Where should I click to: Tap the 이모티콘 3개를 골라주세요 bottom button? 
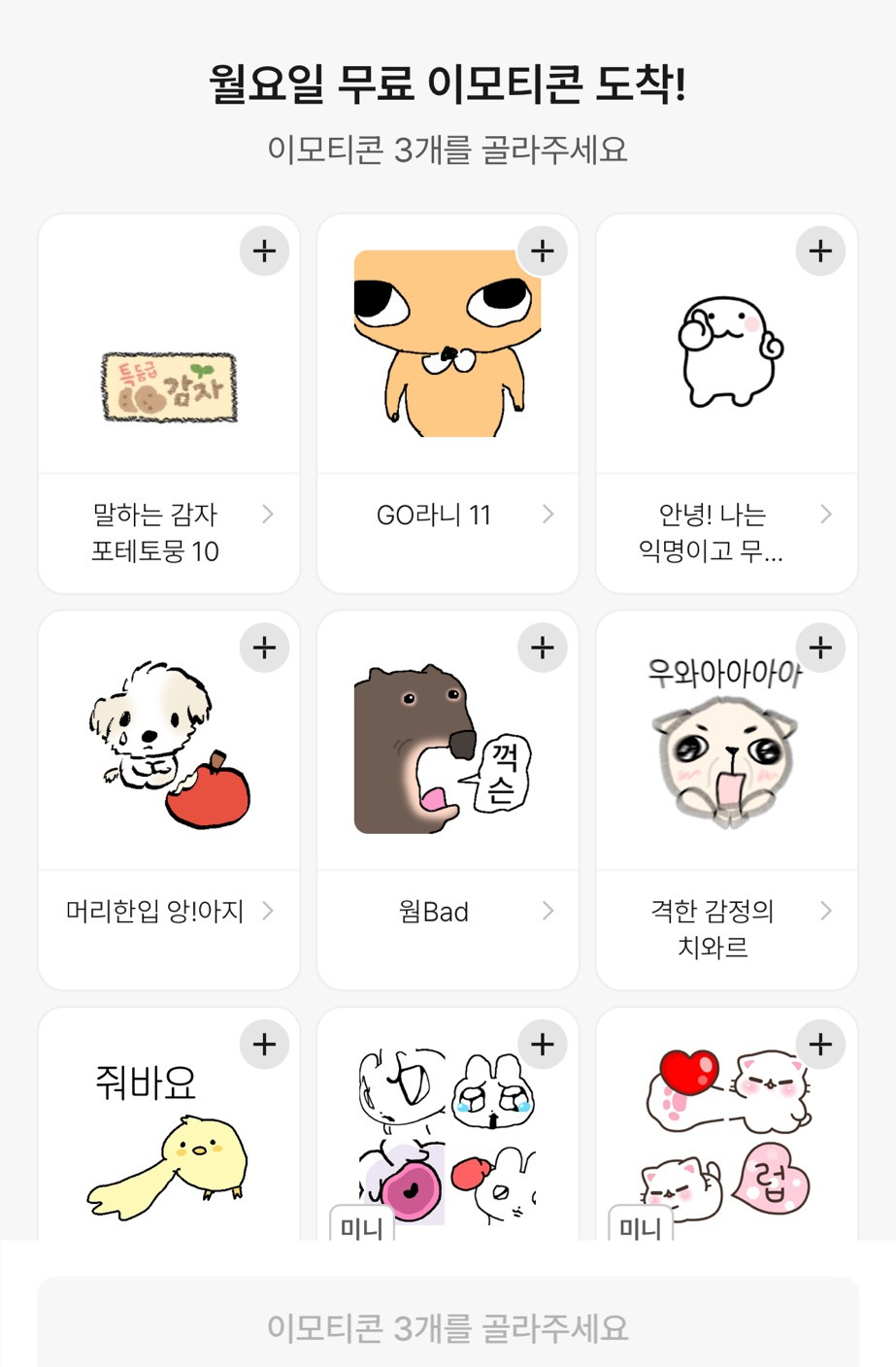pos(448,1326)
